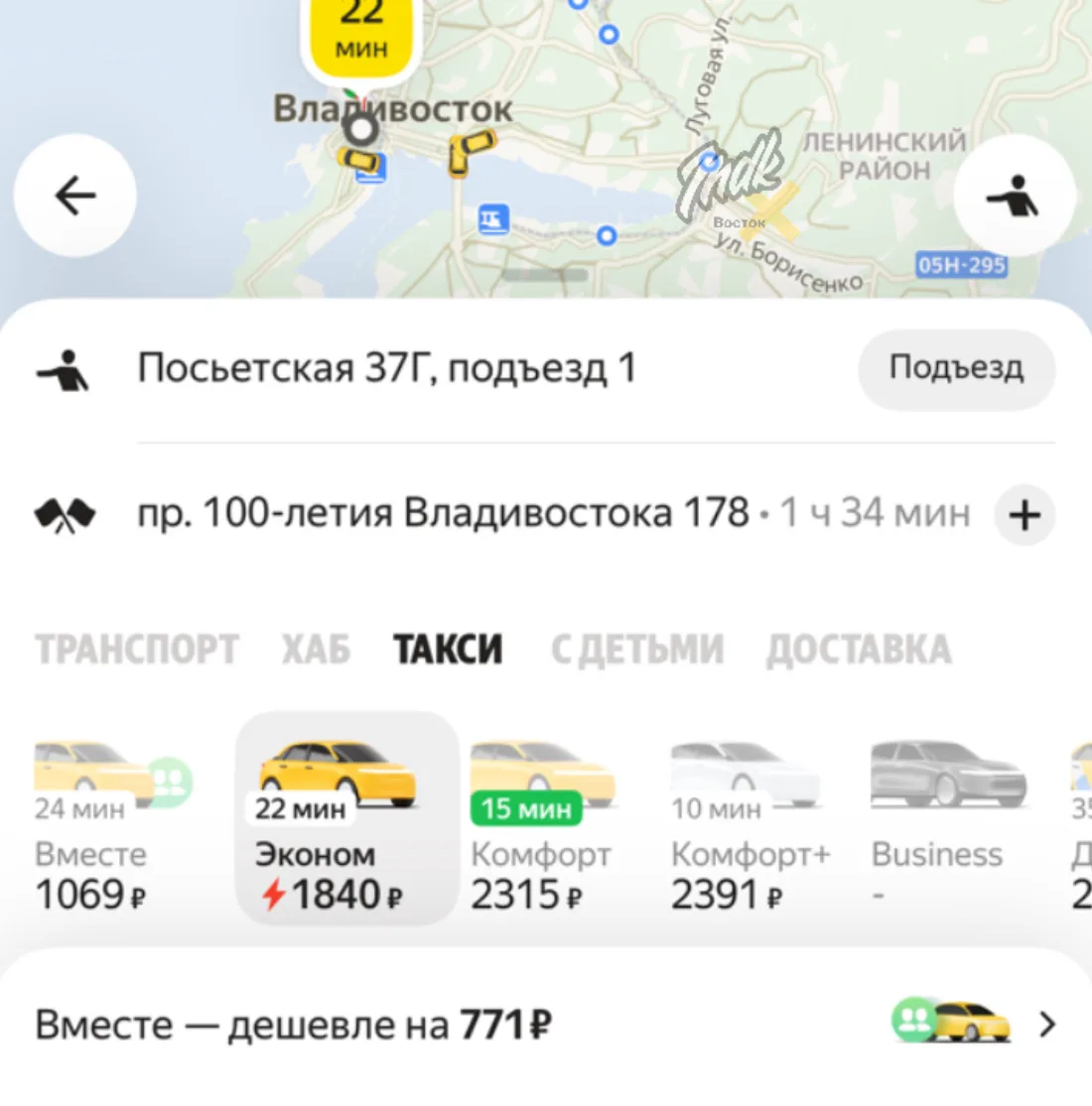Pick the Комфорт tariff for 2315 ₽
The height and width of the screenshot is (1106, 1092).
[x=541, y=824]
